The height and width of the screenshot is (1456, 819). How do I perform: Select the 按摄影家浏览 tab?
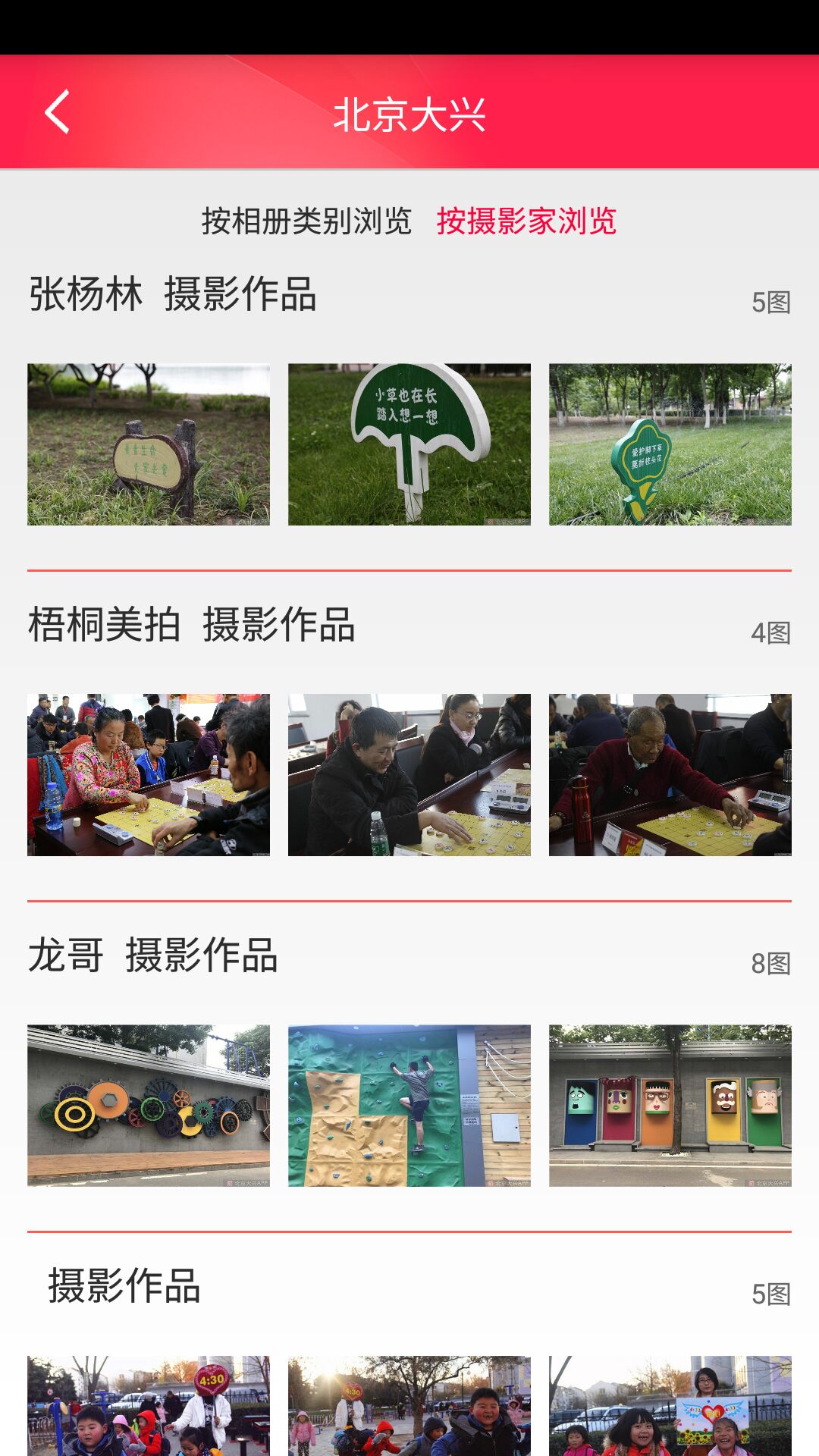526,221
